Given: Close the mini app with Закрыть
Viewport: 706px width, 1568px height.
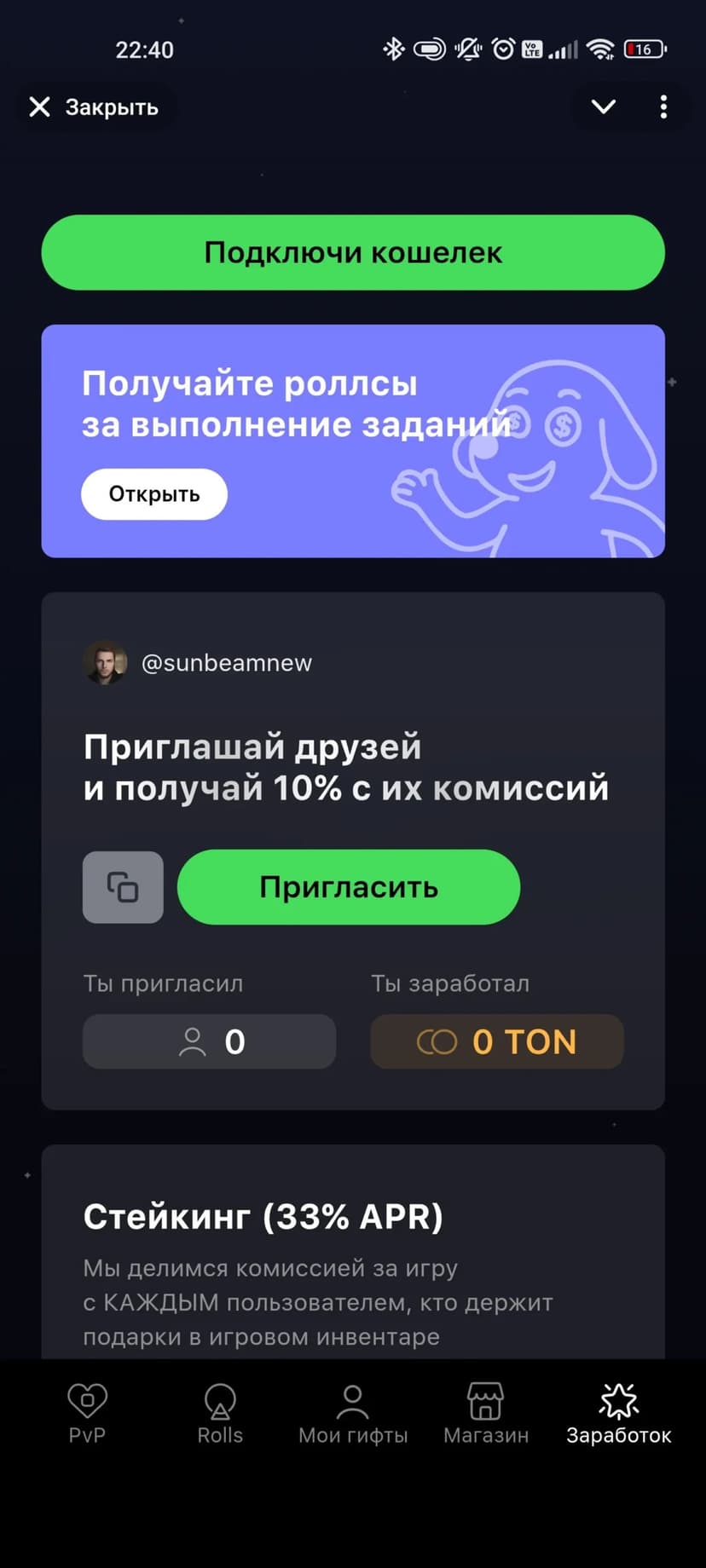Looking at the screenshot, I should (94, 107).
